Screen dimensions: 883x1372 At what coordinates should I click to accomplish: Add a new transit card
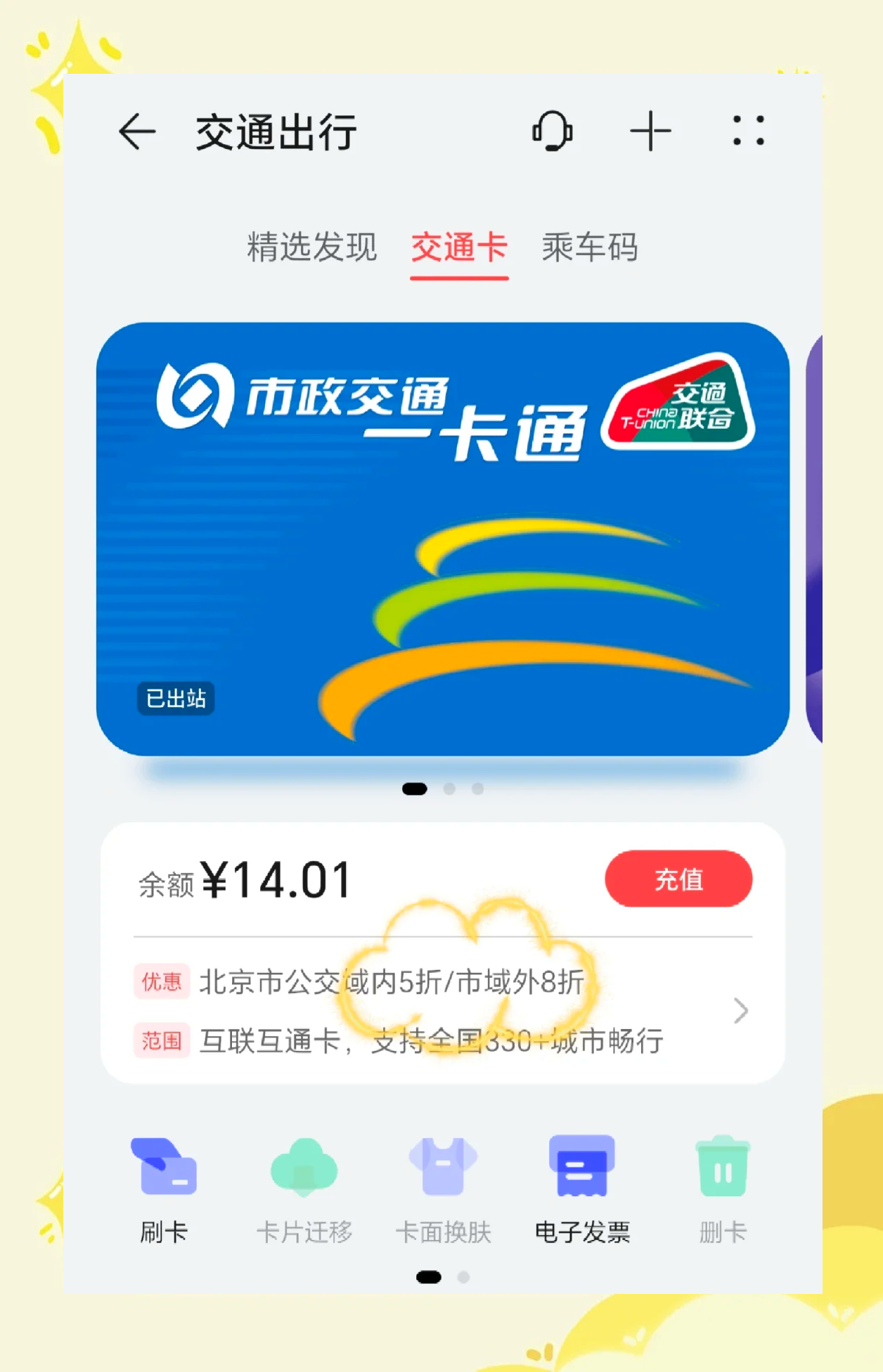click(x=650, y=131)
